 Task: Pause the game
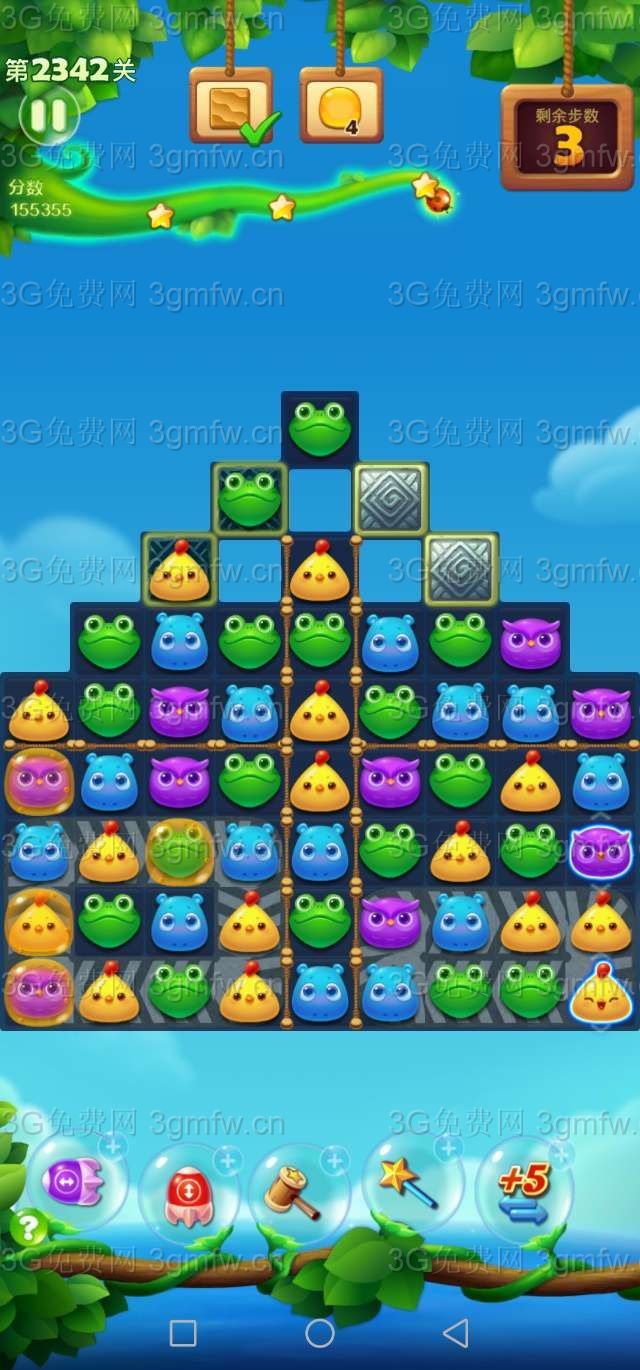pyautogui.click(x=48, y=116)
